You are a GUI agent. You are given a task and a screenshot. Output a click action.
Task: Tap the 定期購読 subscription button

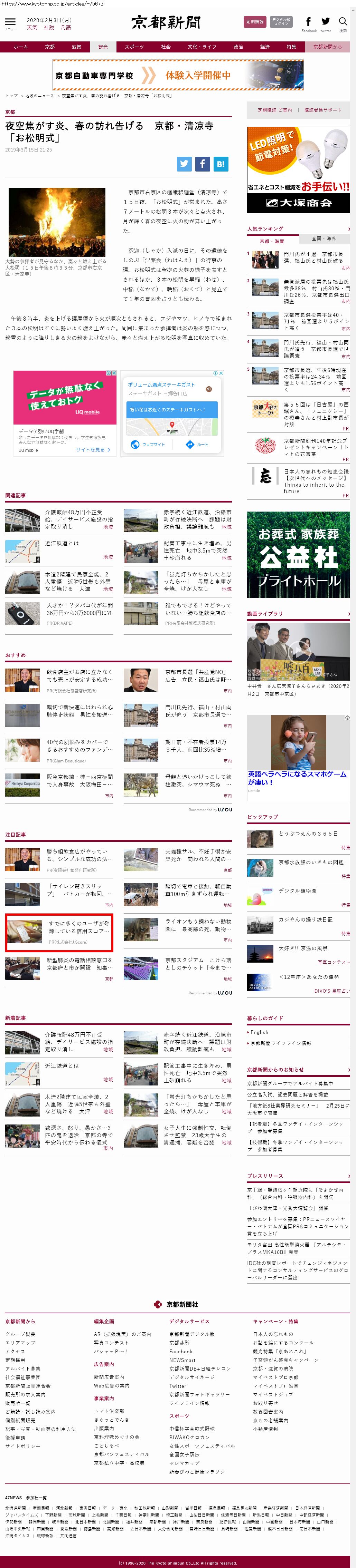[255, 22]
